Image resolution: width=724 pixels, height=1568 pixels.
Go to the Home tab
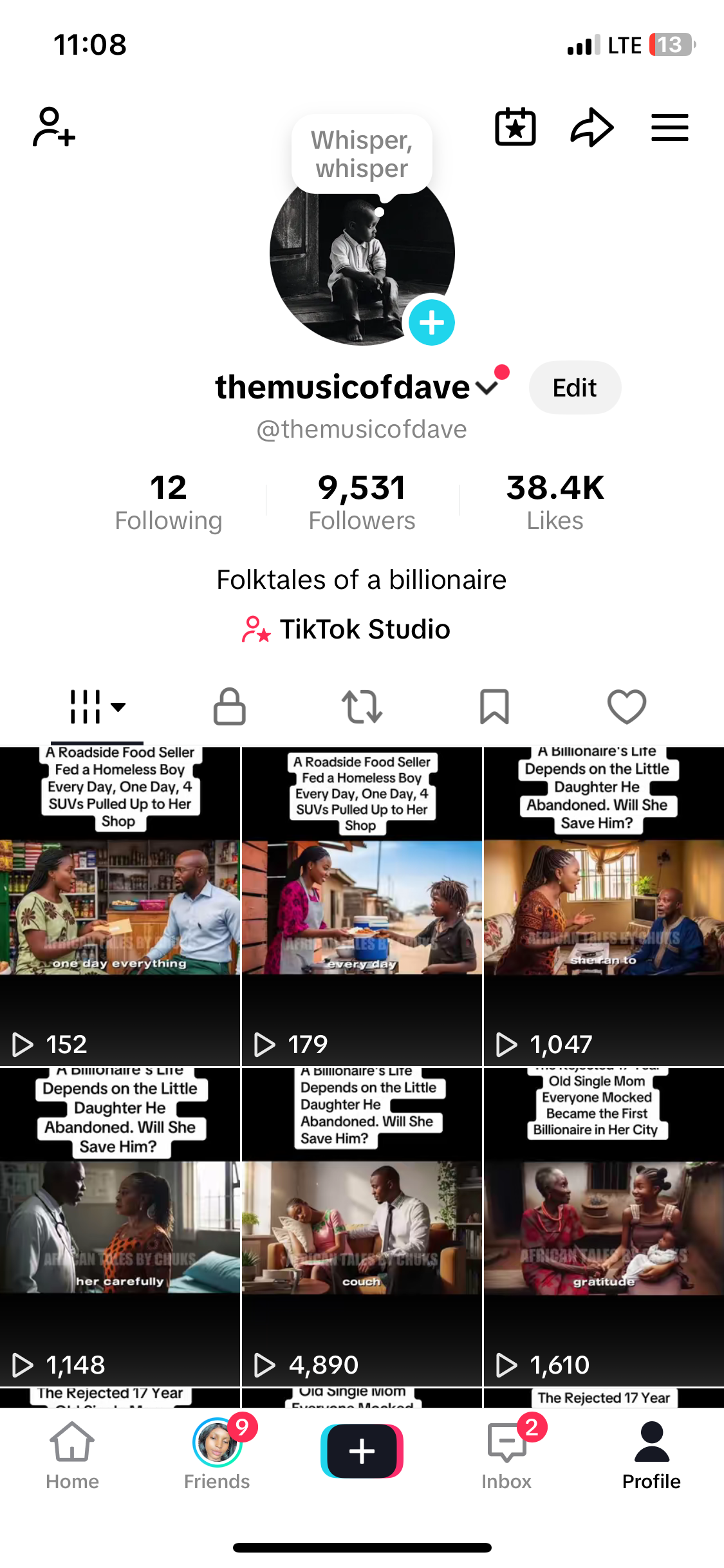[72, 1455]
